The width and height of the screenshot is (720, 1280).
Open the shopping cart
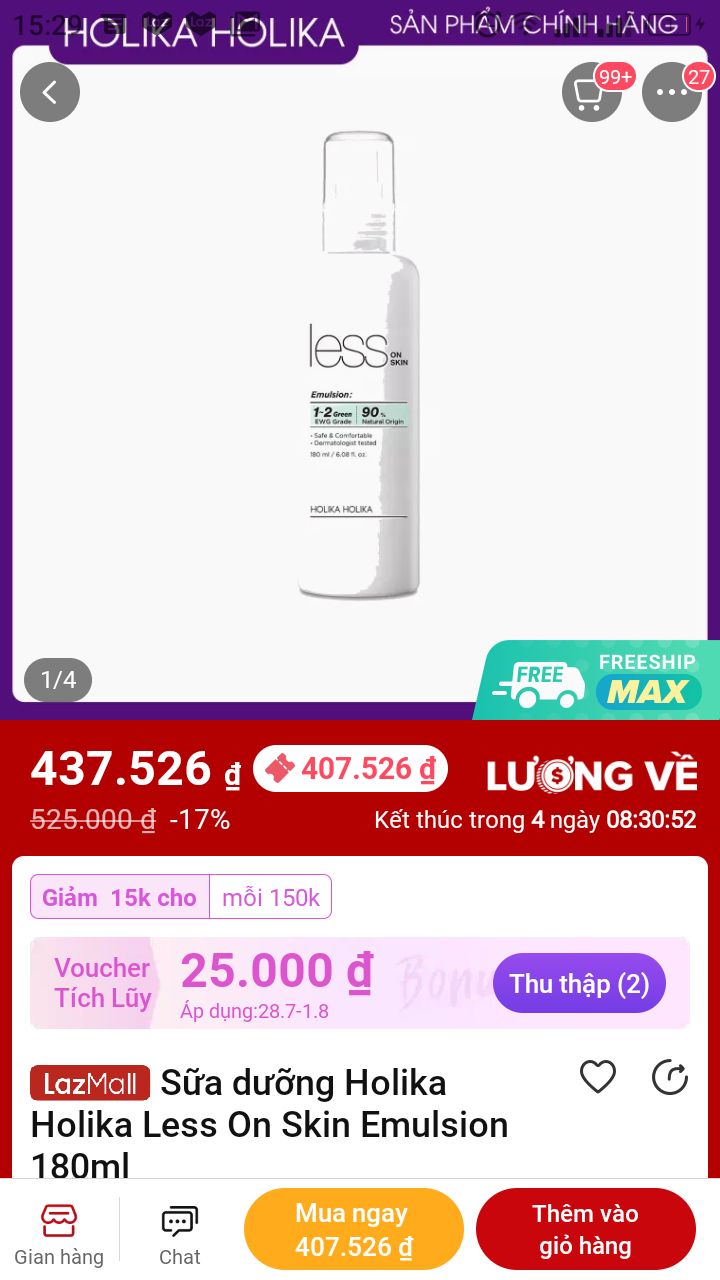pos(592,92)
